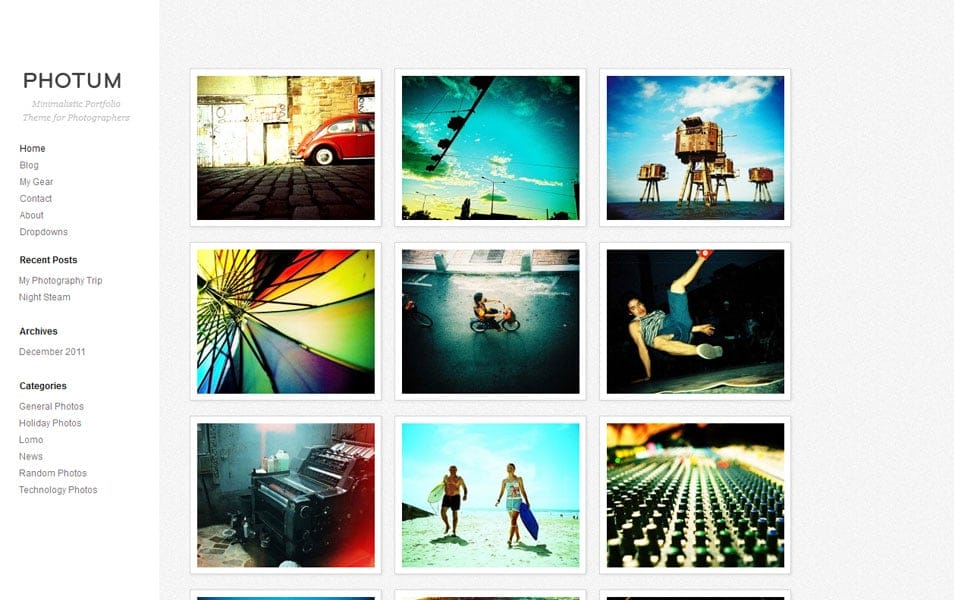This screenshot has height=600, width=954.
Task: Read the Night Steam post
Action: click(x=44, y=297)
